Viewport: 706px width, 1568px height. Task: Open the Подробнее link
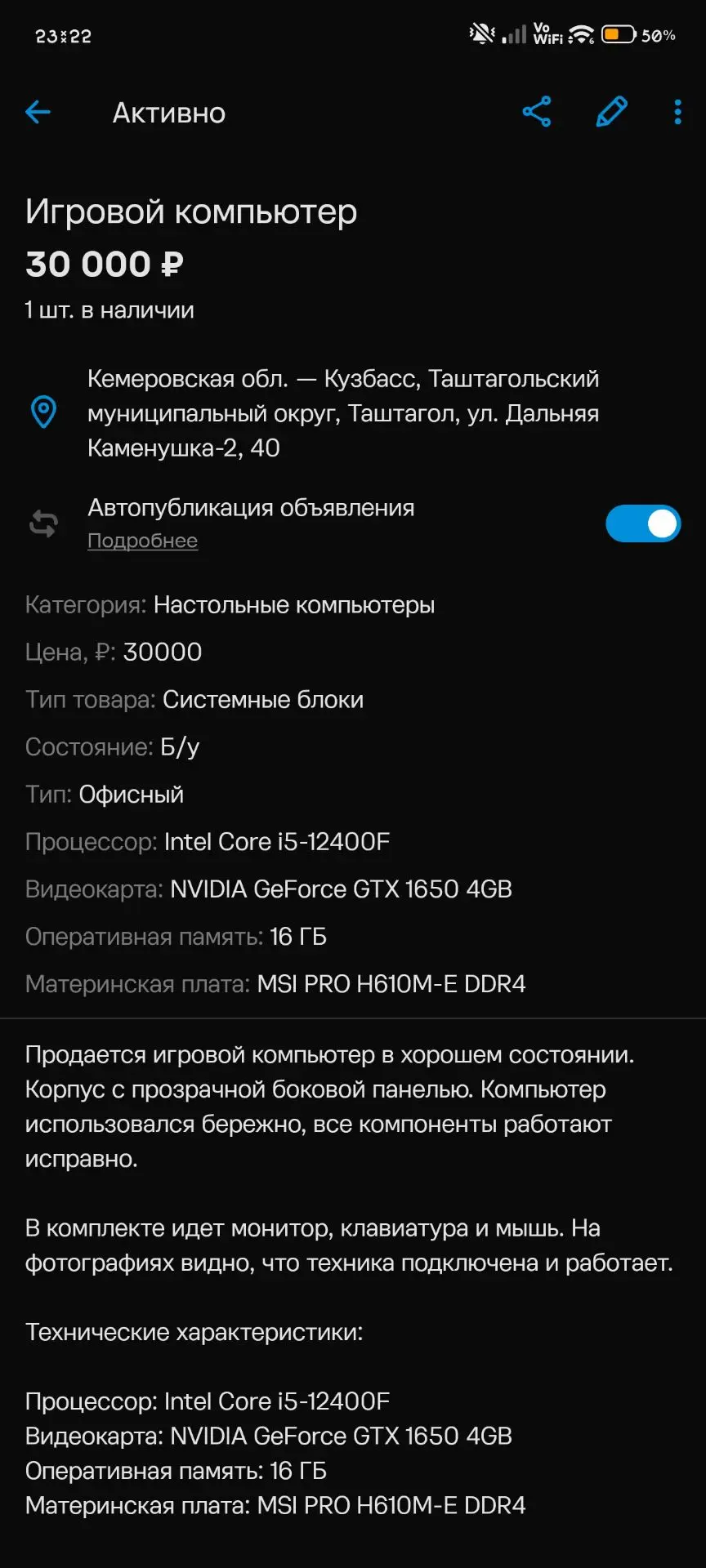click(x=142, y=541)
